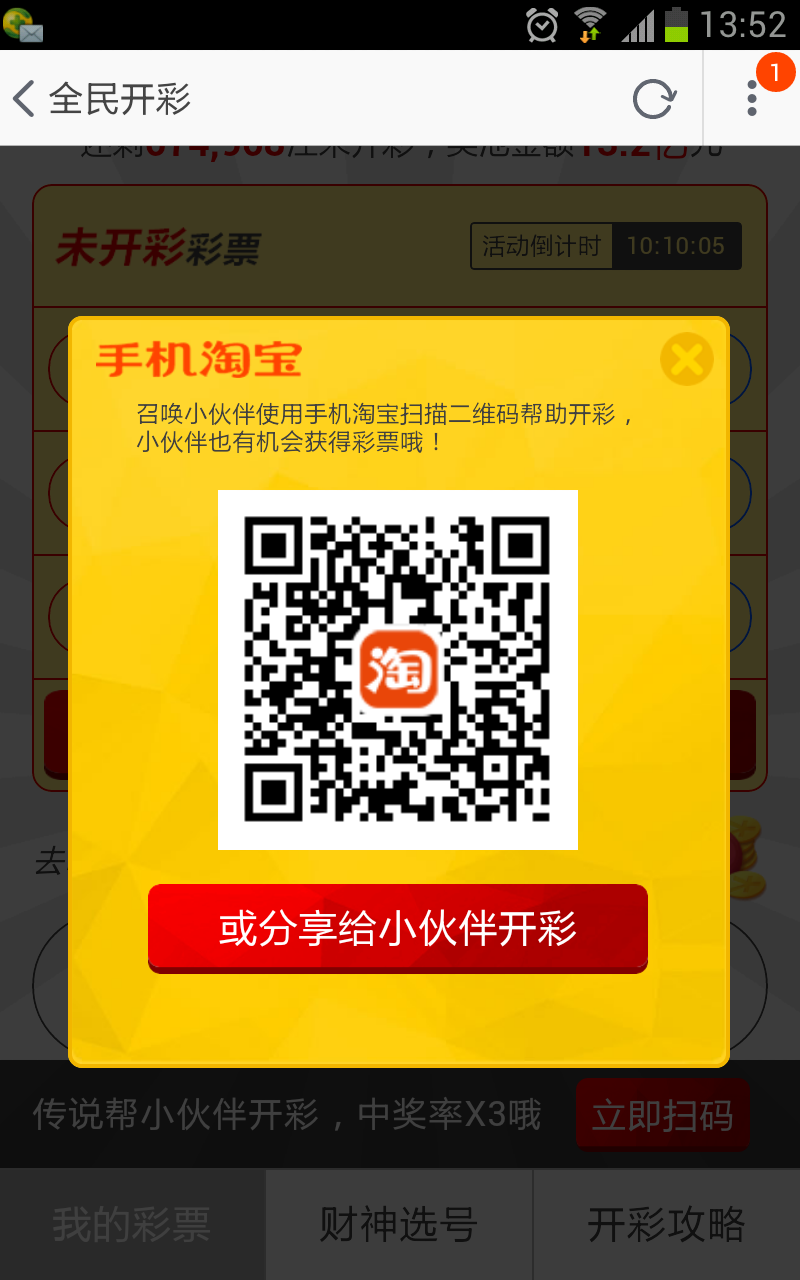Close the 手机淘宝 QR code popup

point(686,359)
